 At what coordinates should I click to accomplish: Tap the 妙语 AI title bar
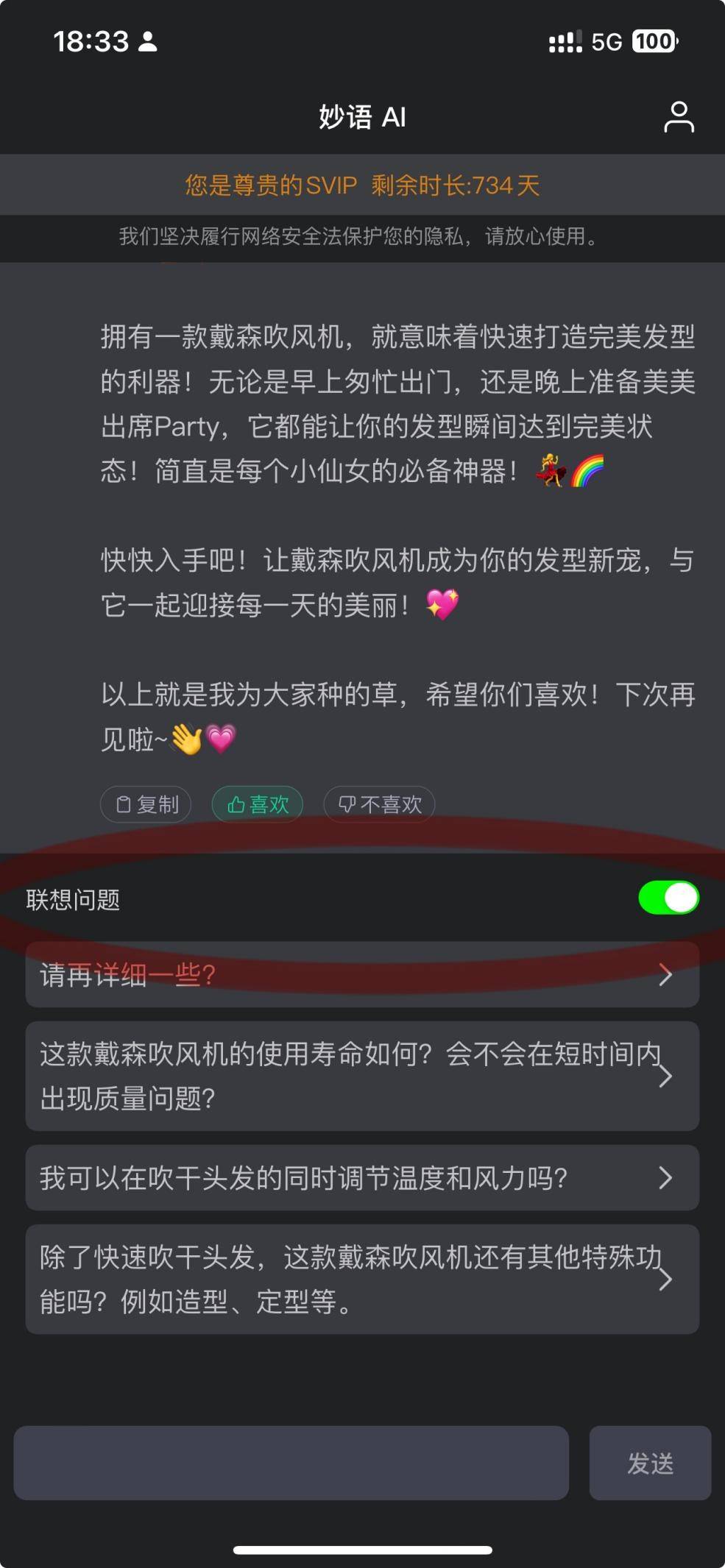click(x=362, y=116)
